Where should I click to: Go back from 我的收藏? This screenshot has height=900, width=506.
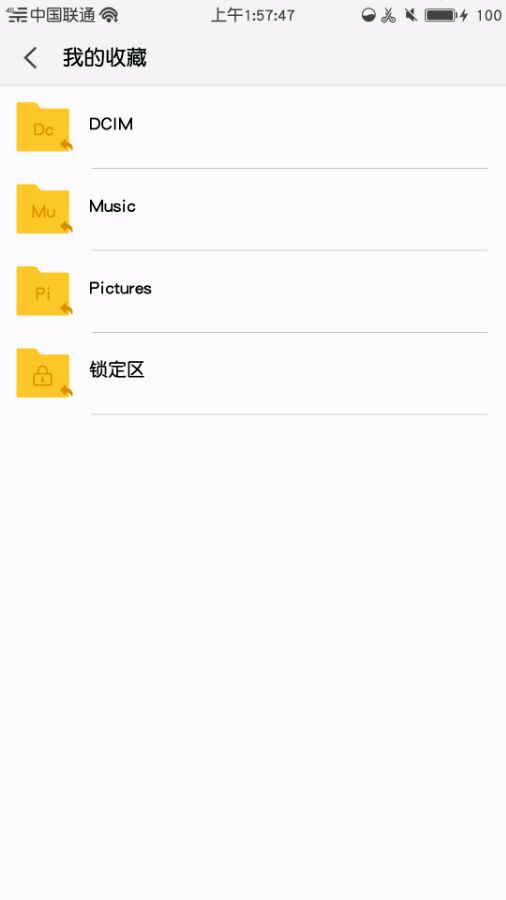coord(30,58)
